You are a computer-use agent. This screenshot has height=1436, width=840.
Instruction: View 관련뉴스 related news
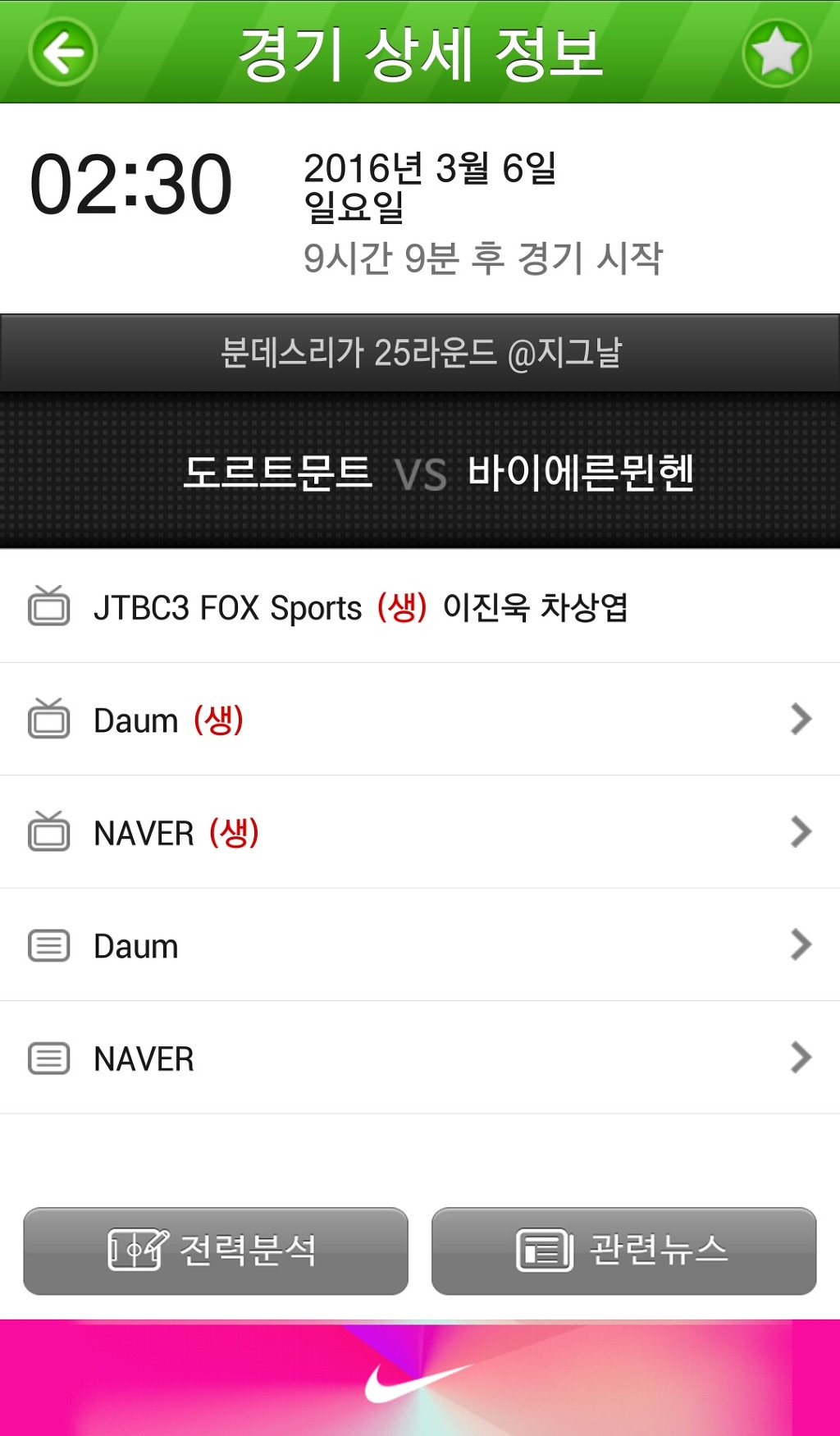[x=623, y=1251]
